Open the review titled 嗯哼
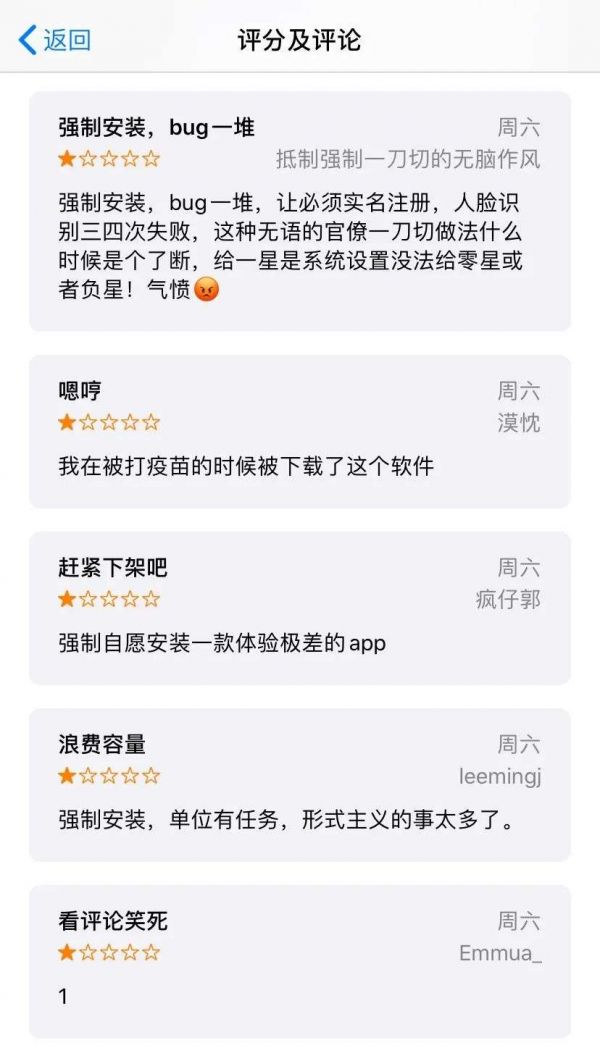Screen dimensions: 600x1048 click(299, 431)
